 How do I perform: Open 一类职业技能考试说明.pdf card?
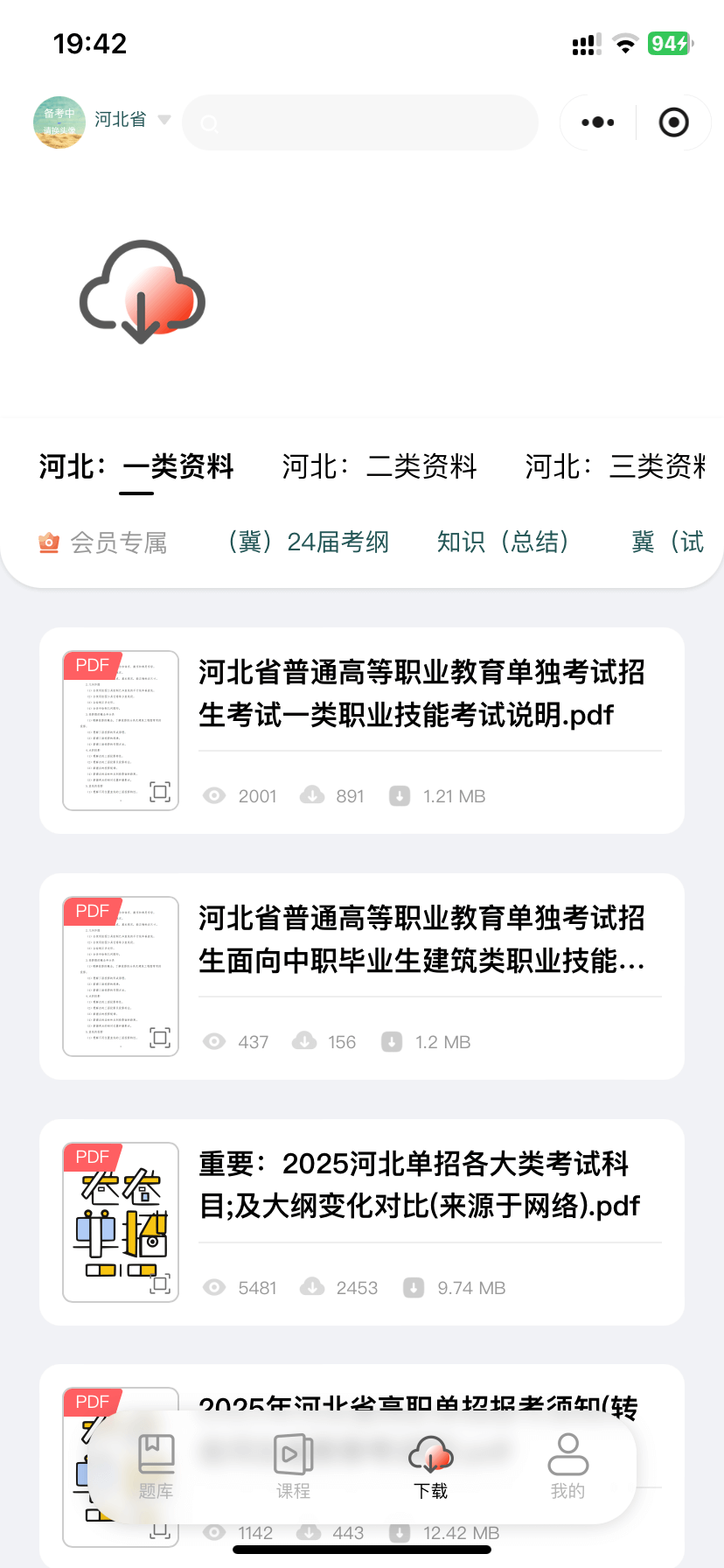362,731
